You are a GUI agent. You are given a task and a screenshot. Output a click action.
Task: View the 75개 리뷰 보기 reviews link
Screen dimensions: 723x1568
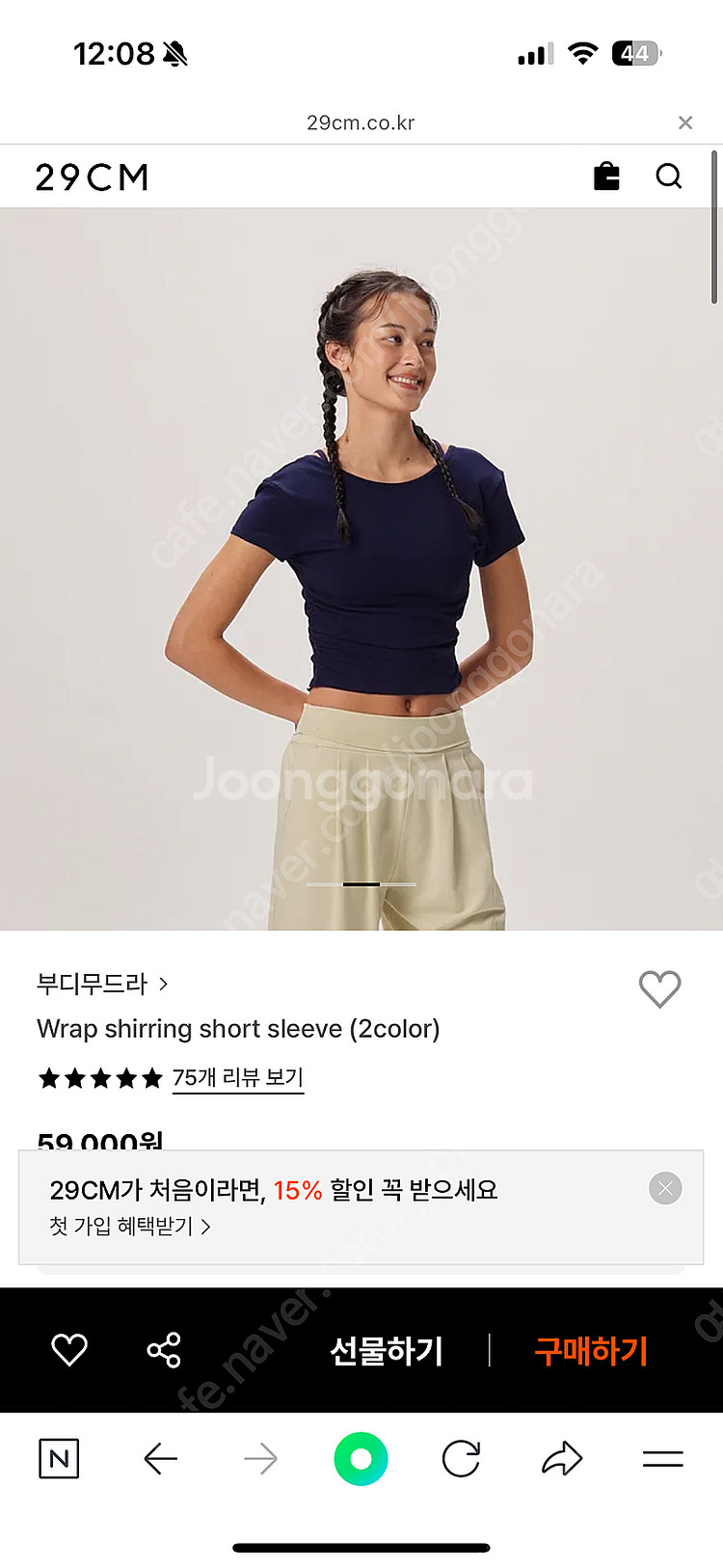click(237, 1077)
